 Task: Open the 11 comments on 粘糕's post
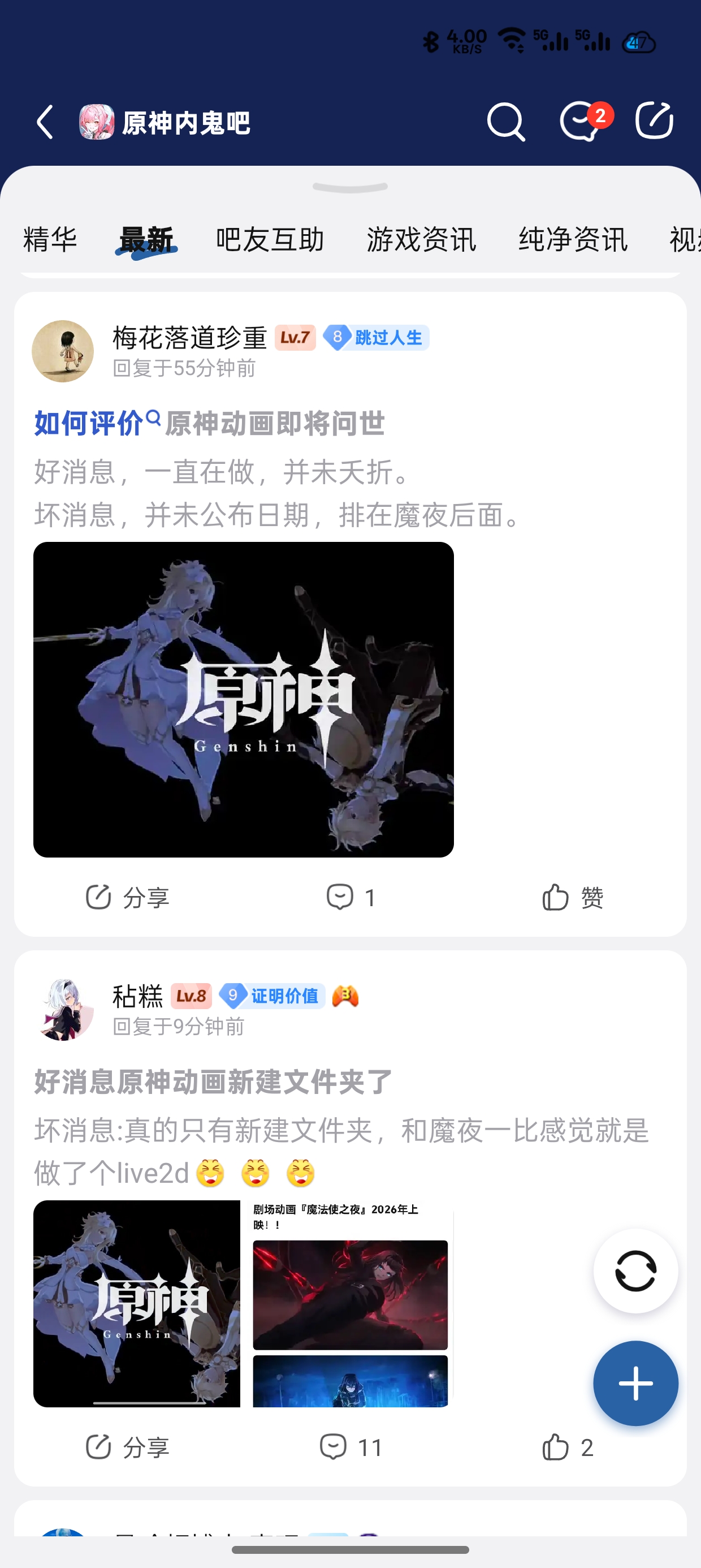350,1447
